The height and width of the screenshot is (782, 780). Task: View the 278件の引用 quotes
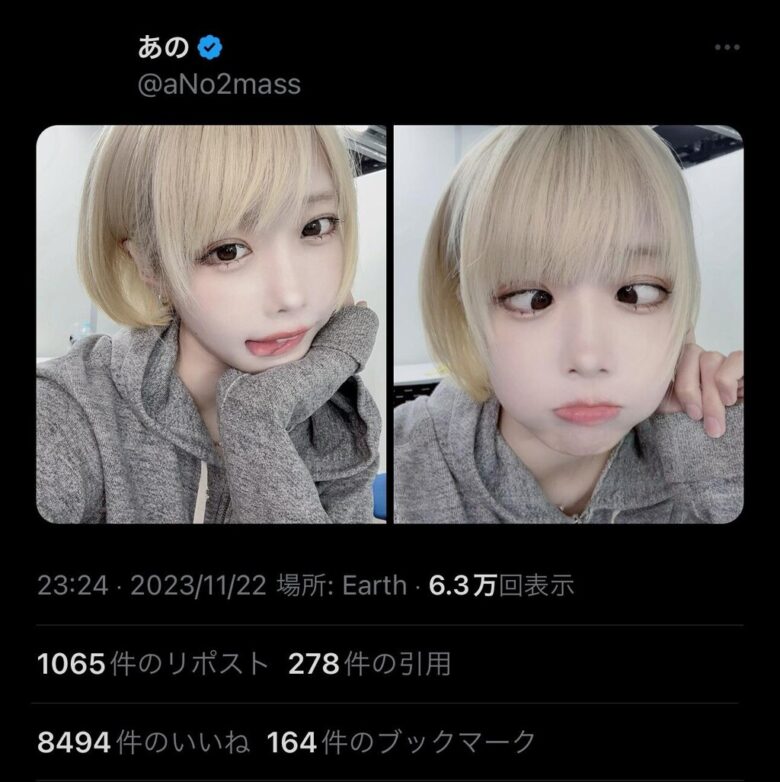pyautogui.click(x=369, y=663)
